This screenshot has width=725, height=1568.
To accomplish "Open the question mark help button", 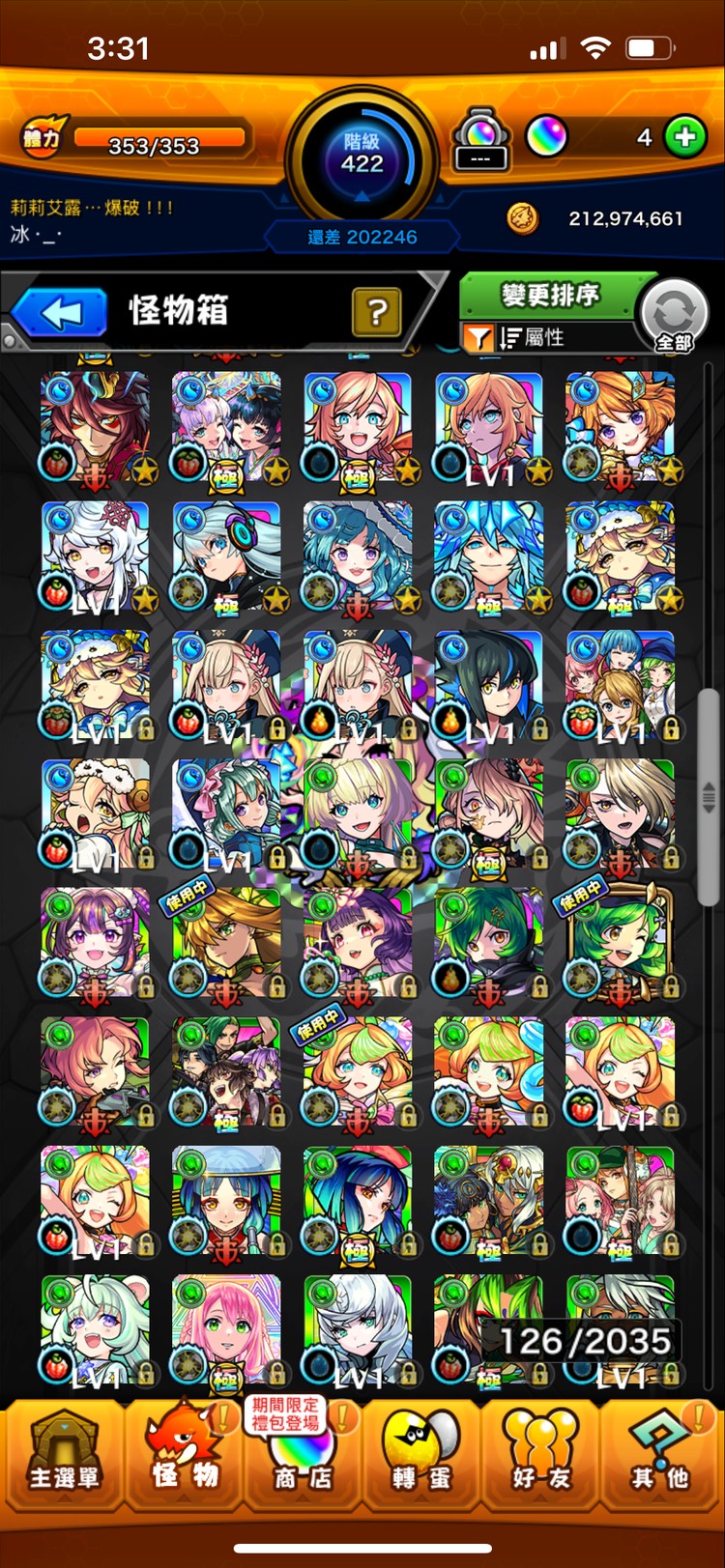I will click(376, 312).
